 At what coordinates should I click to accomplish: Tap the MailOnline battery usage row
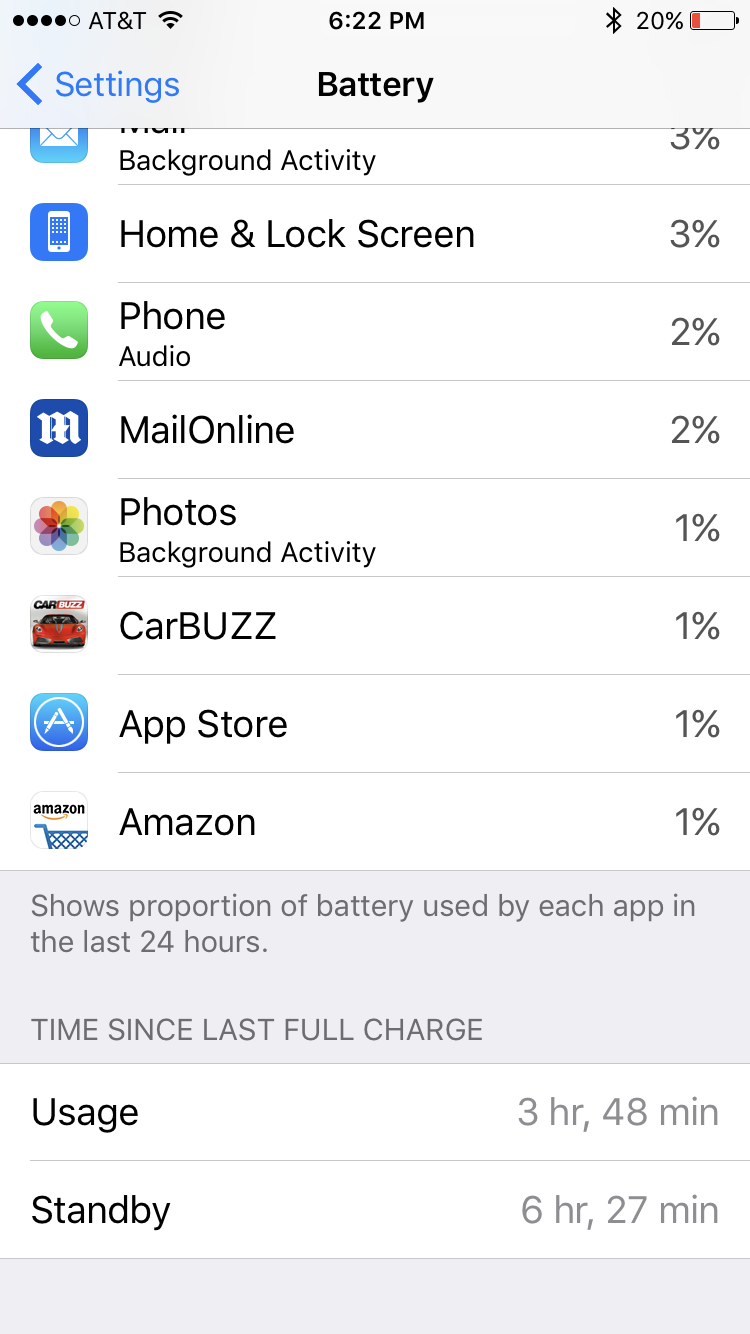click(375, 430)
